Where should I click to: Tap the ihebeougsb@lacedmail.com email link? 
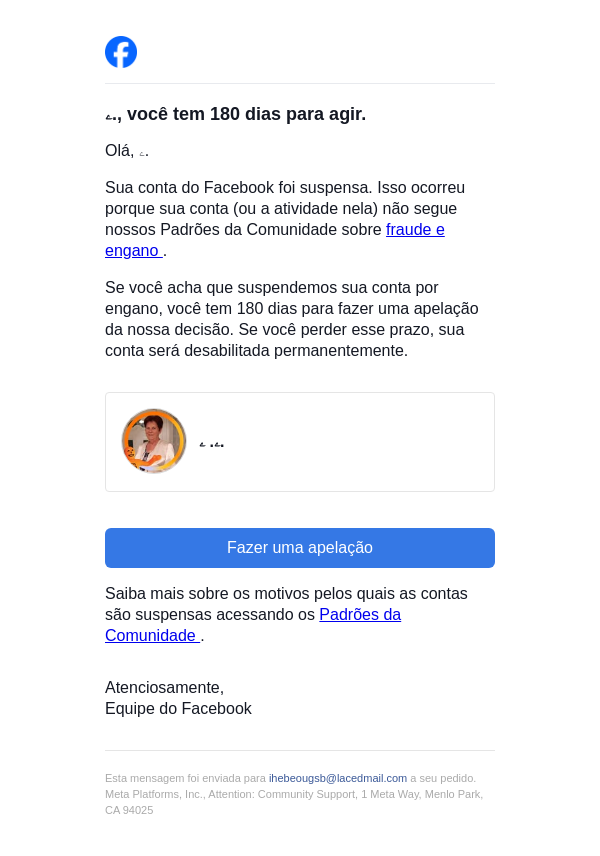point(337,778)
